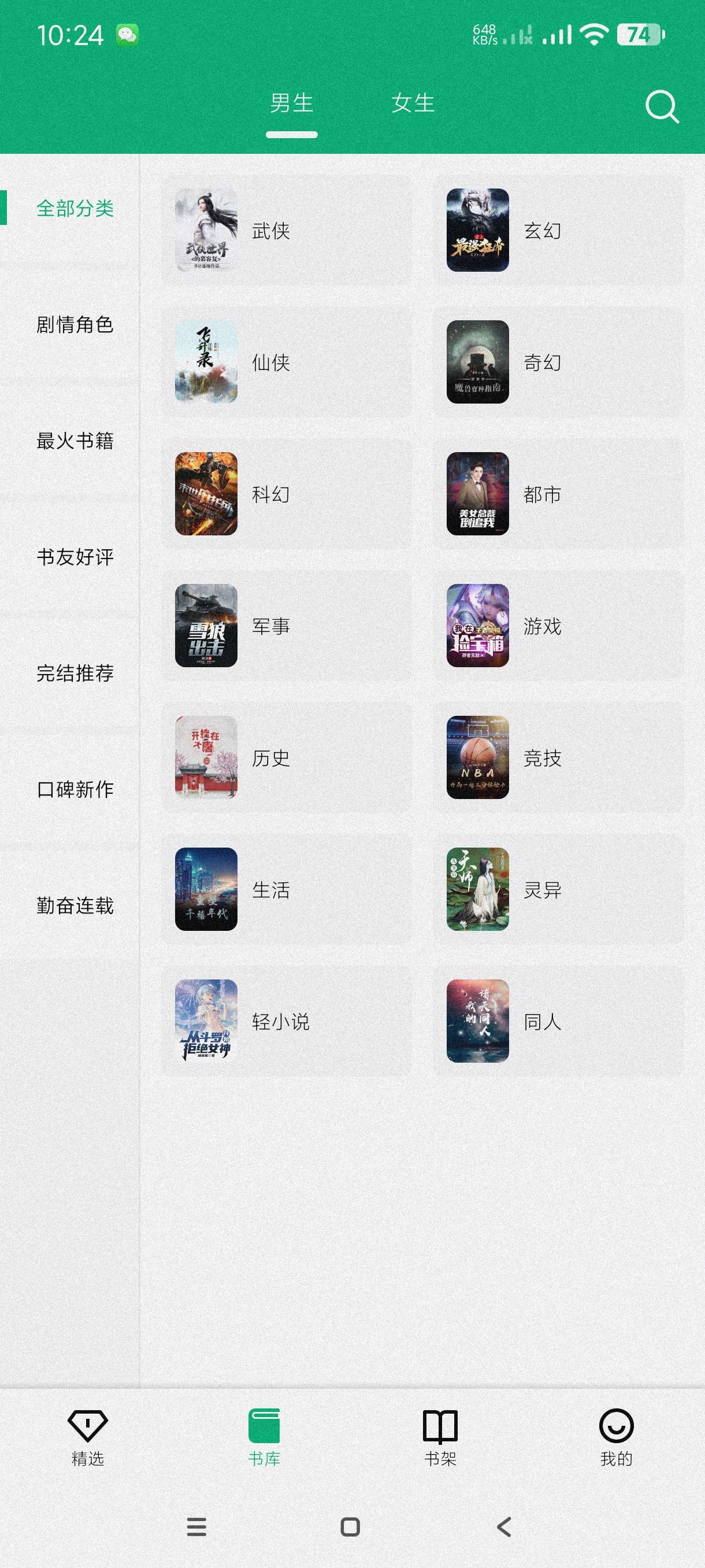
Task: Select the 男生 tab
Action: click(291, 103)
